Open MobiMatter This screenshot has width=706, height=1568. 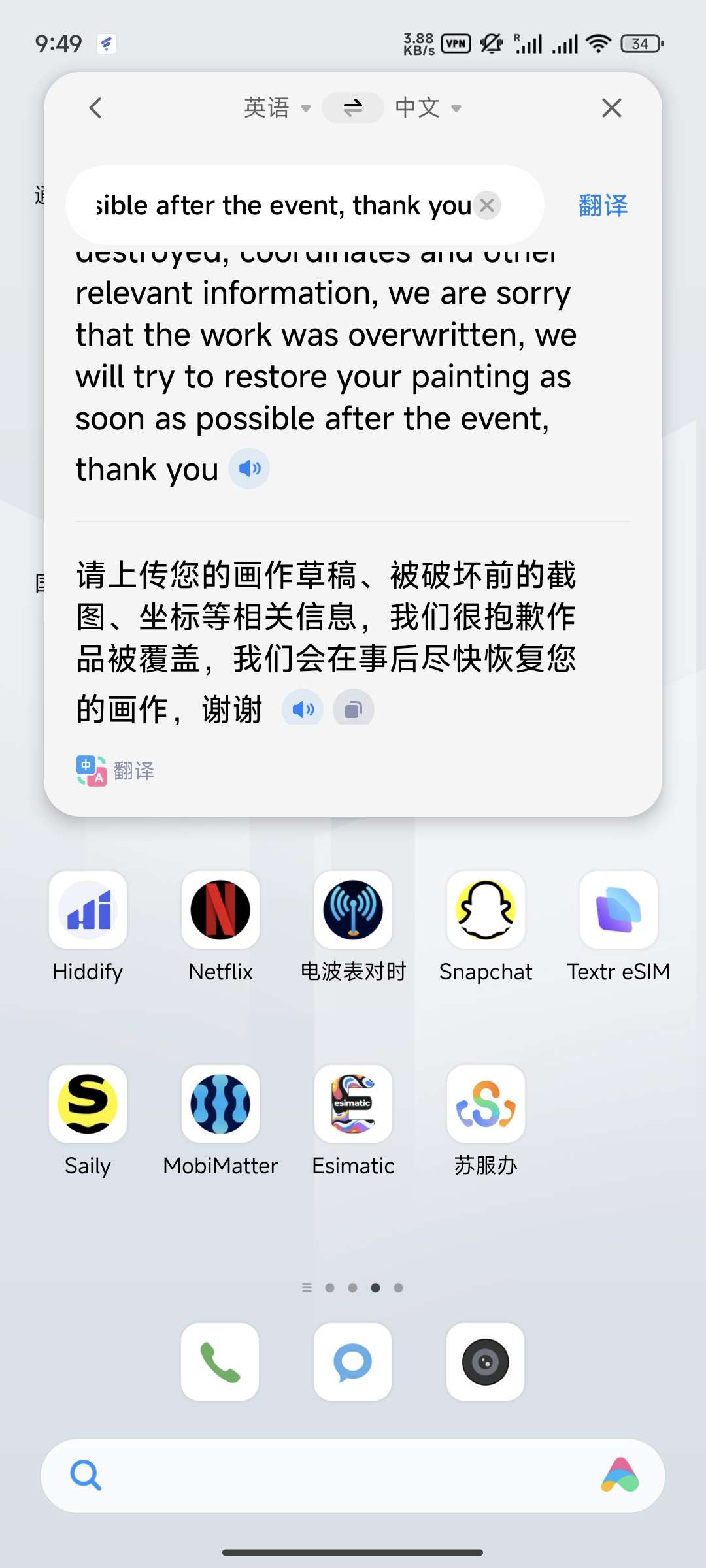[x=220, y=1104]
